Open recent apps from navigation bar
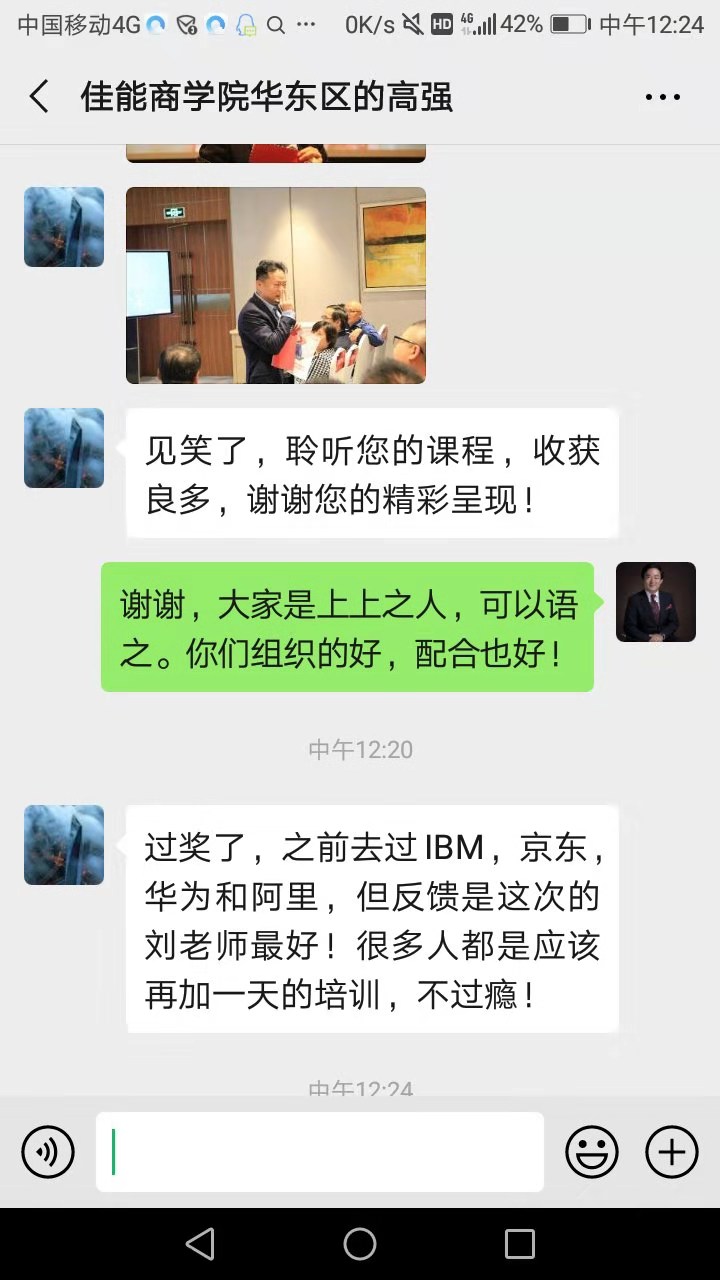The width and height of the screenshot is (720, 1280). click(520, 1244)
